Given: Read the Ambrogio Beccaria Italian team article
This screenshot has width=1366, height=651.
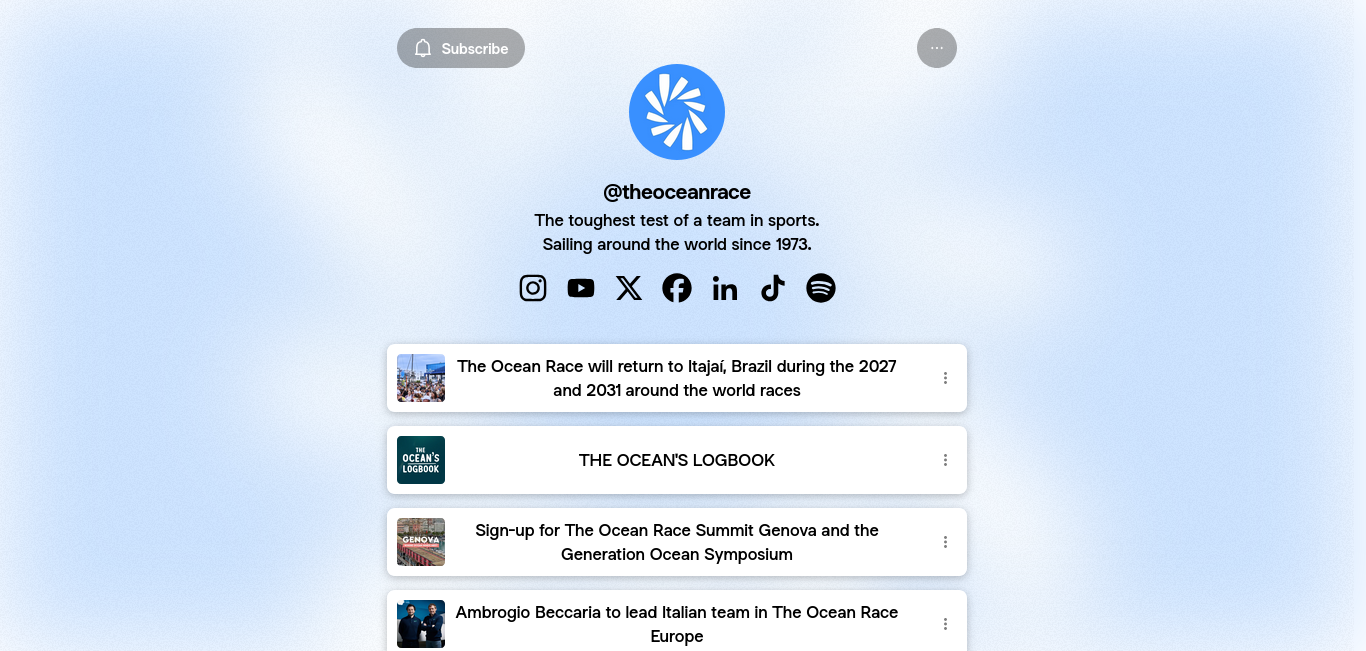Looking at the screenshot, I should (x=676, y=623).
